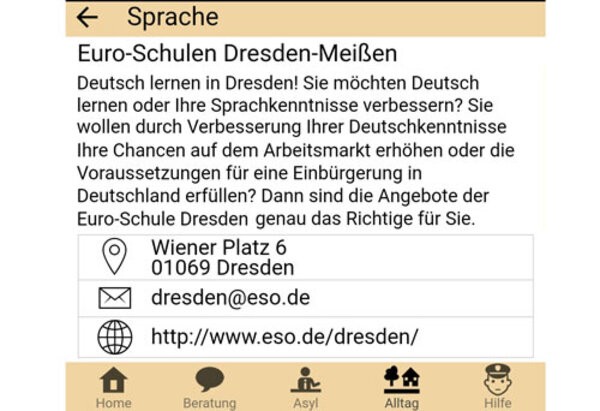The image size is (600, 411).
Task: Open the Hilfe tab
Action: 497,386
